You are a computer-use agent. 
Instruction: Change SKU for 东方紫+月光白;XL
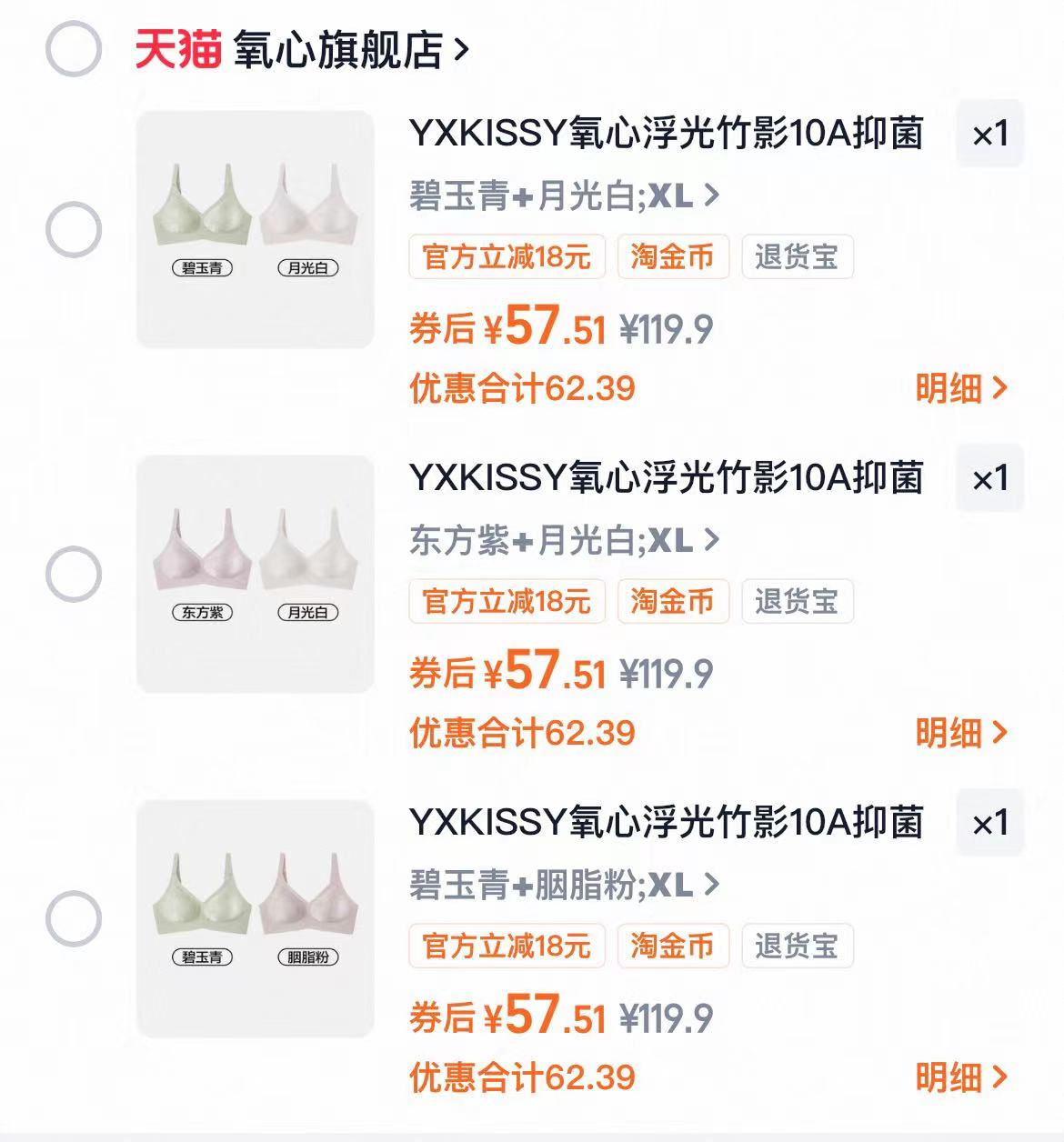(559, 540)
